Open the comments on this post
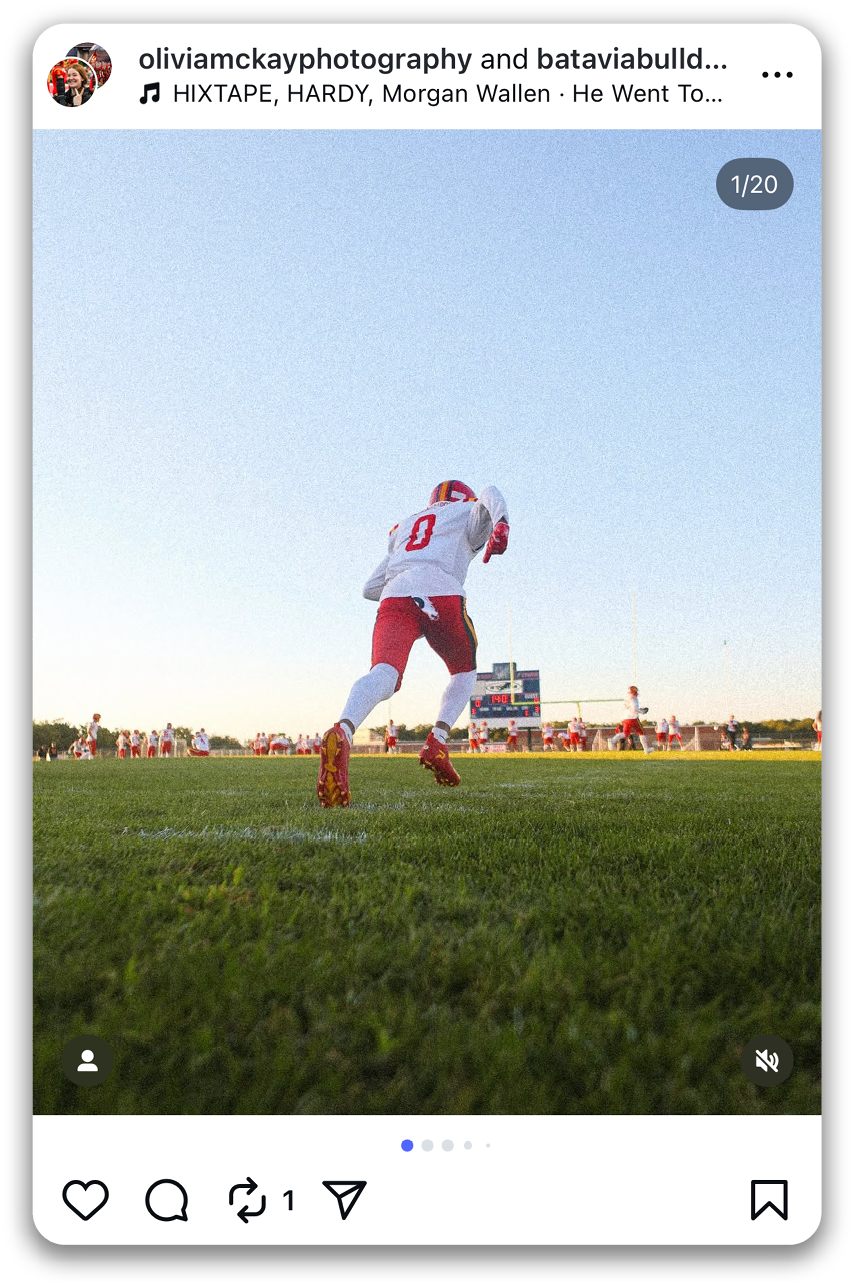This screenshot has height=1287, width=854. 166,1200
